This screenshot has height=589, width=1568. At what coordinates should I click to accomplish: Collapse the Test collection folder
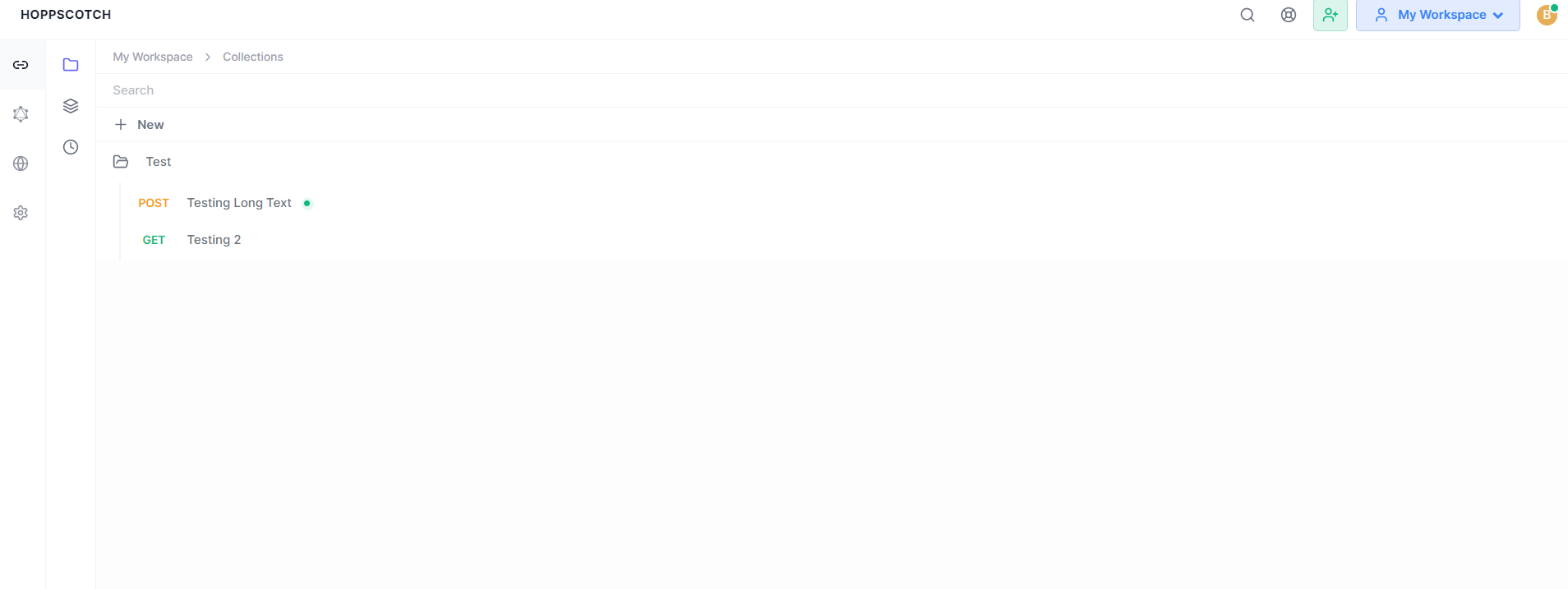832,162
